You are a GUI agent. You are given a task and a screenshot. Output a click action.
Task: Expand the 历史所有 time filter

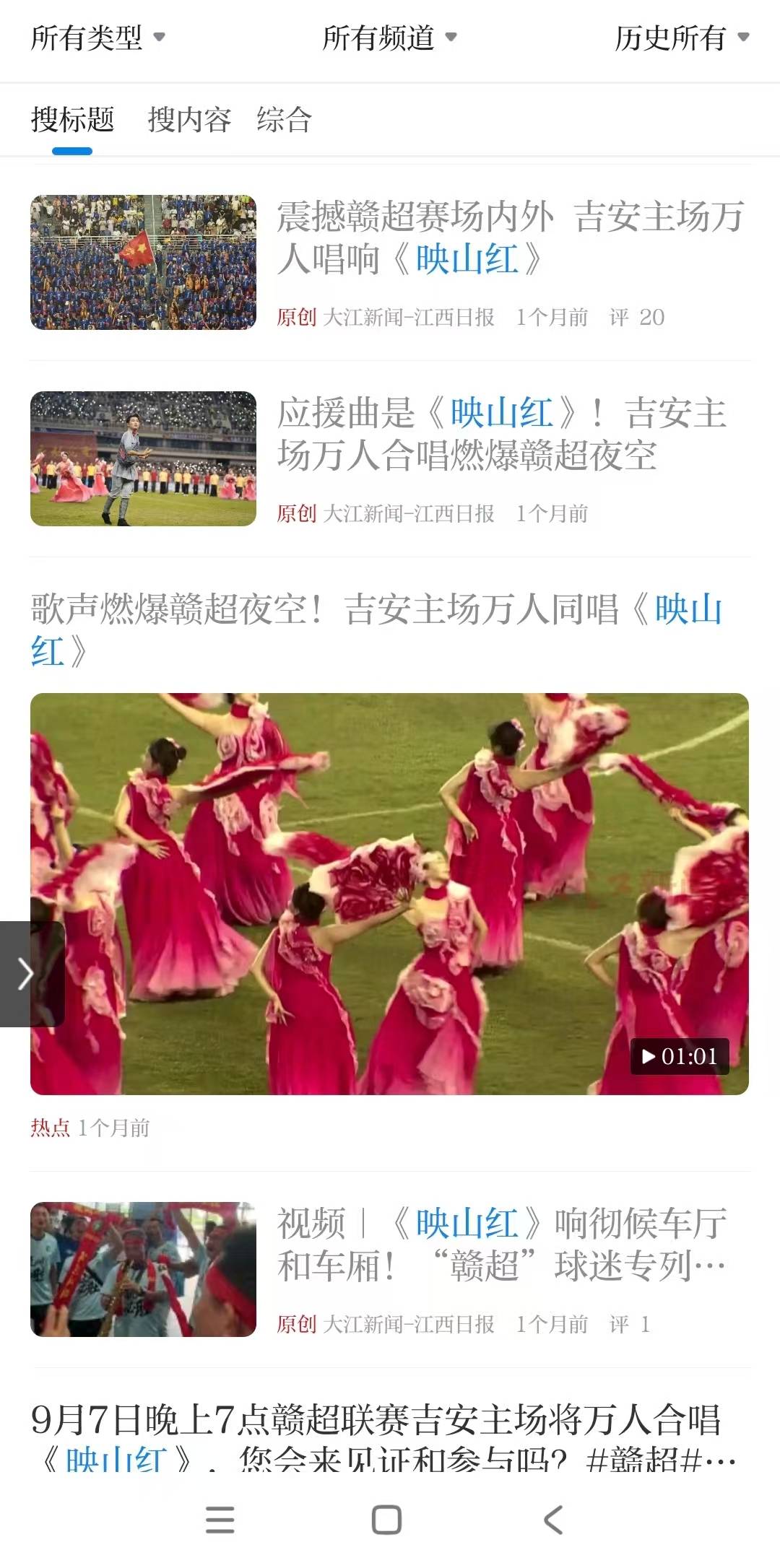click(x=681, y=38)
